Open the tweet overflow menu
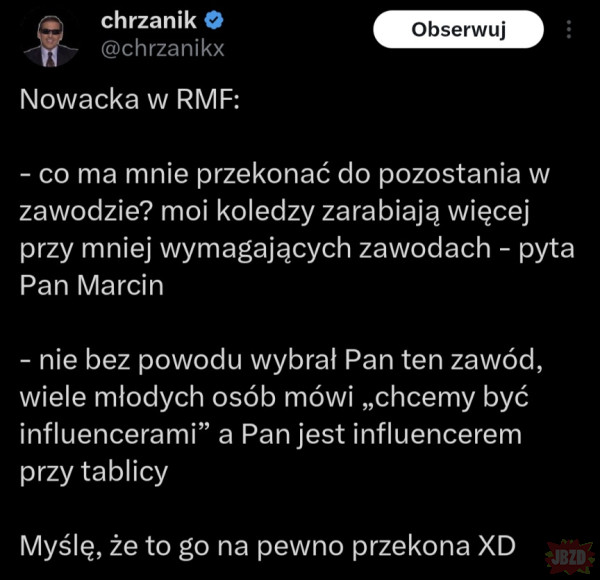 pyautogui.click(x=569, y=31)
